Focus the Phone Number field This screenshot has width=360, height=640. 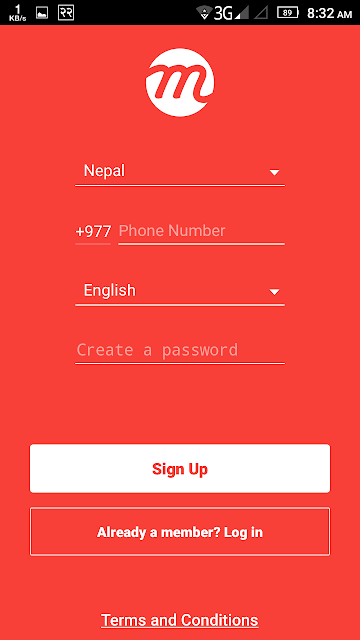pyautogui.click(x=201, y=231)
